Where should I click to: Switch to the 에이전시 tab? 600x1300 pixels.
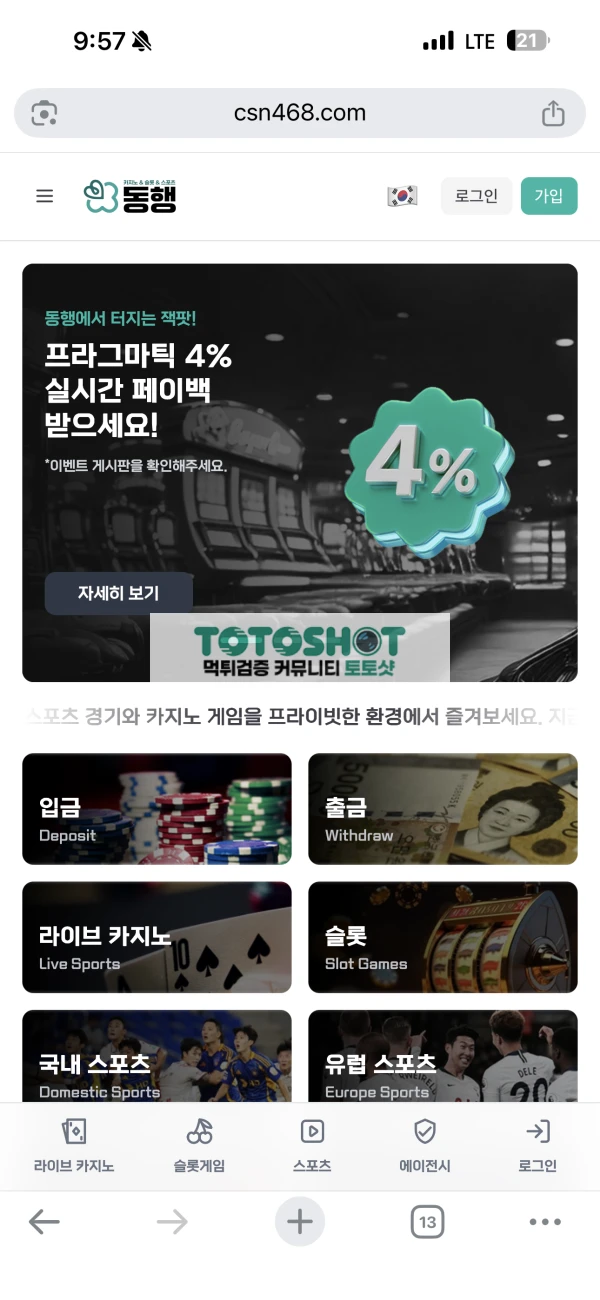425,1145
